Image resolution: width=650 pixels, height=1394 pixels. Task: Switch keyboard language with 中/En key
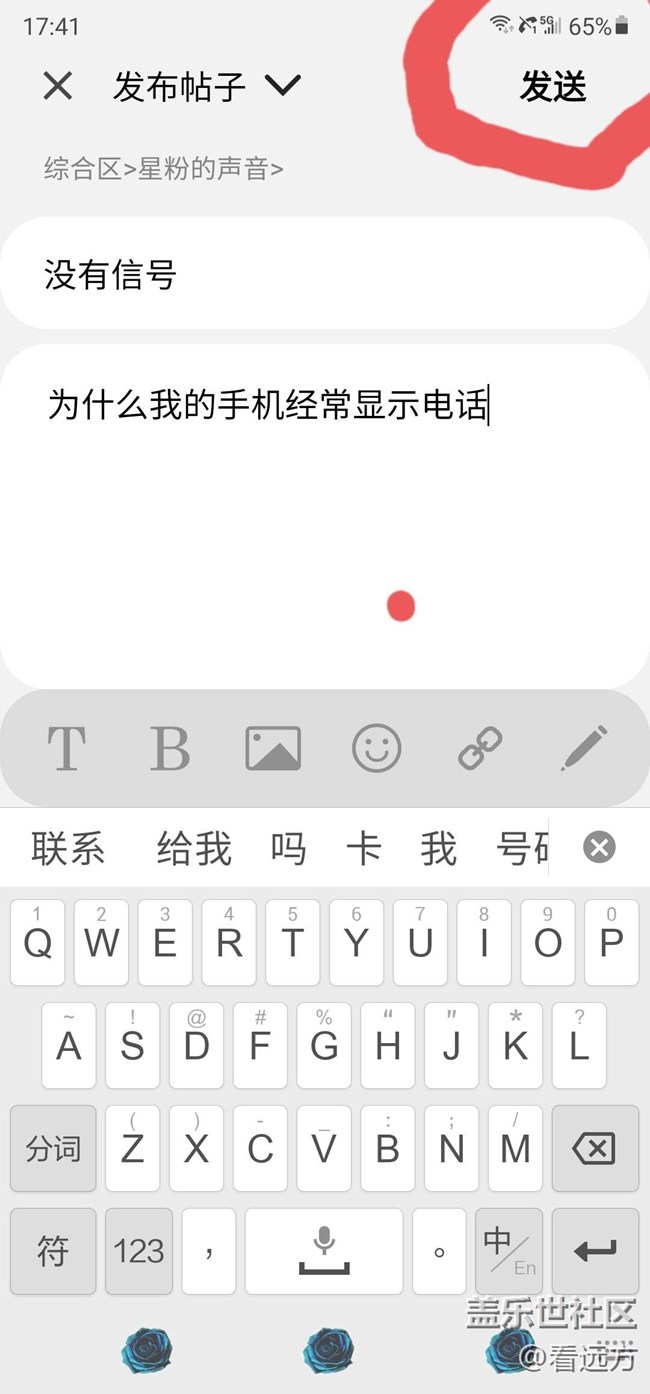509,1250
